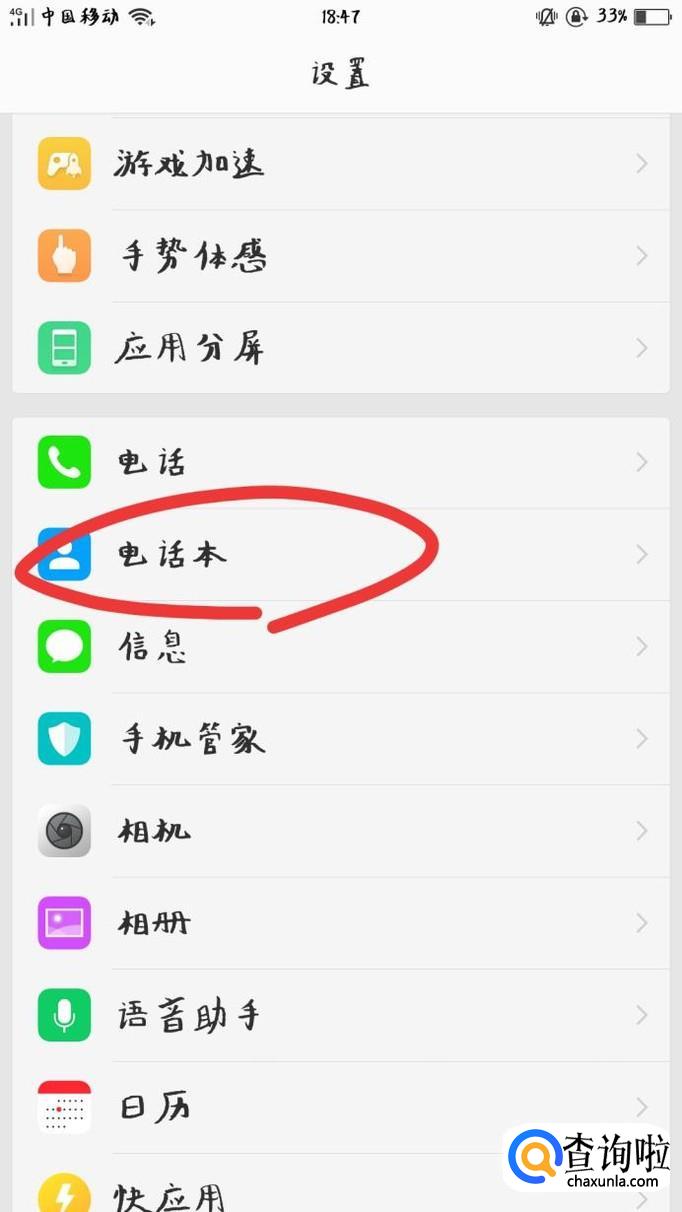Open 语音助手 settings
Viewport: 682px width, 1212px height.
coord(340,1015)
